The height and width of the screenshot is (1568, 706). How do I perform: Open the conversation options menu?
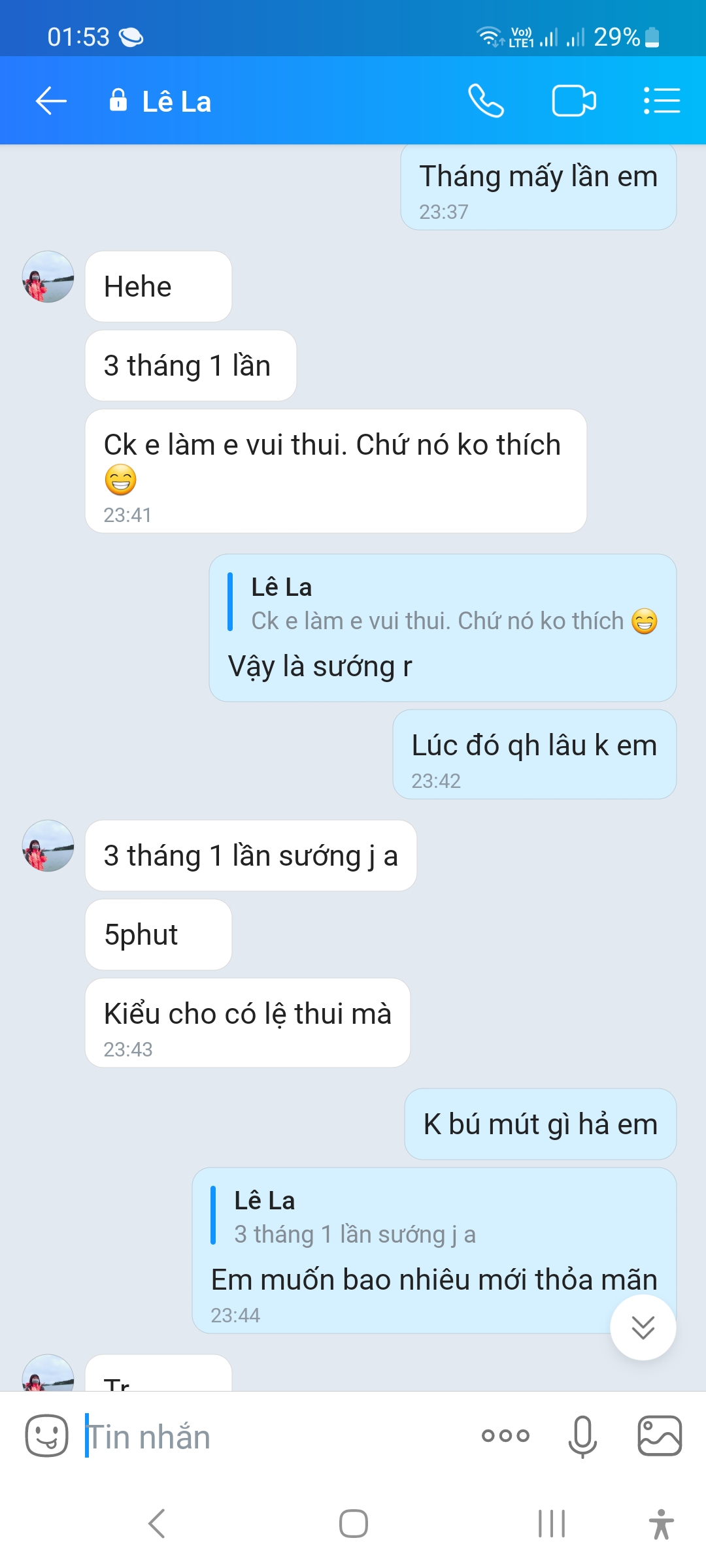click(662, 101)
